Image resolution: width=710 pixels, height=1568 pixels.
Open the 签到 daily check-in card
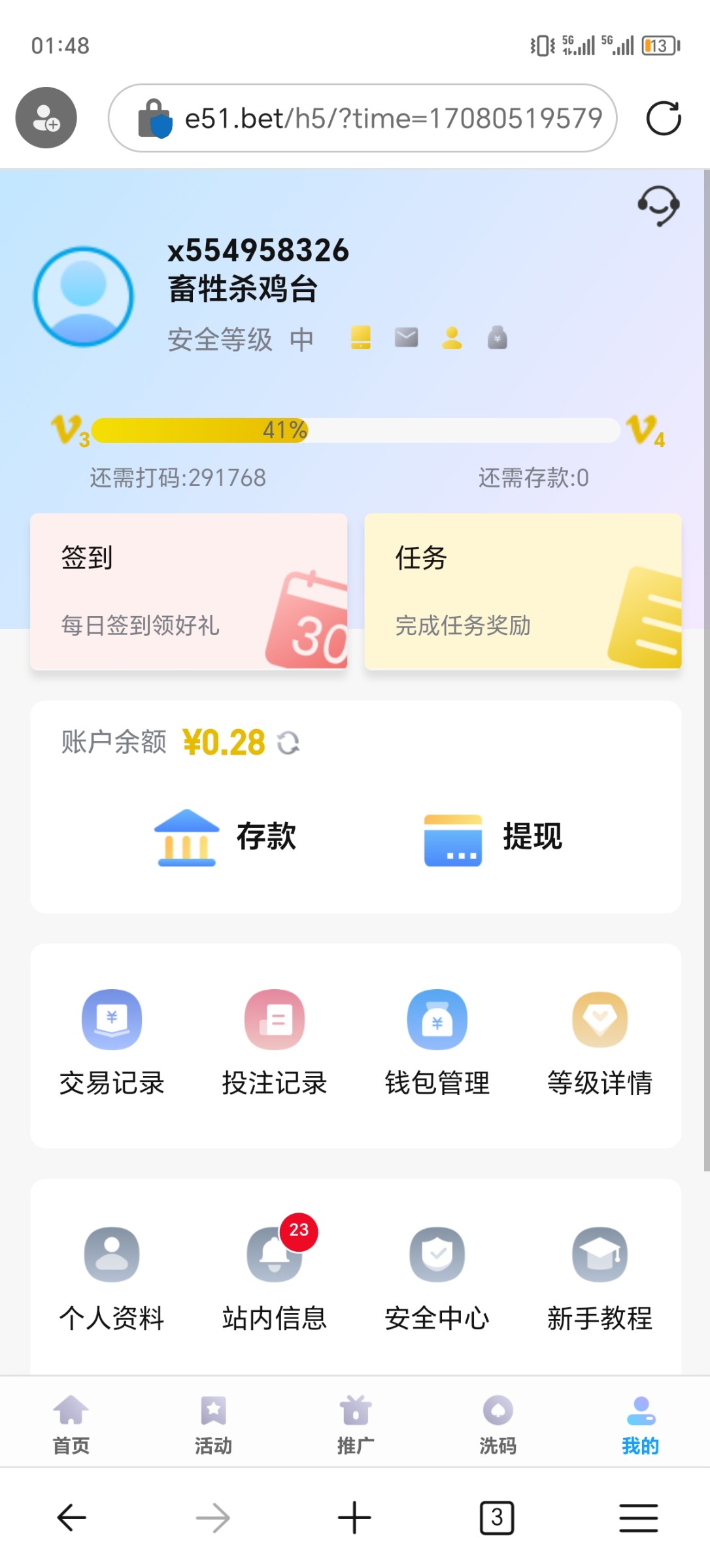188,590
